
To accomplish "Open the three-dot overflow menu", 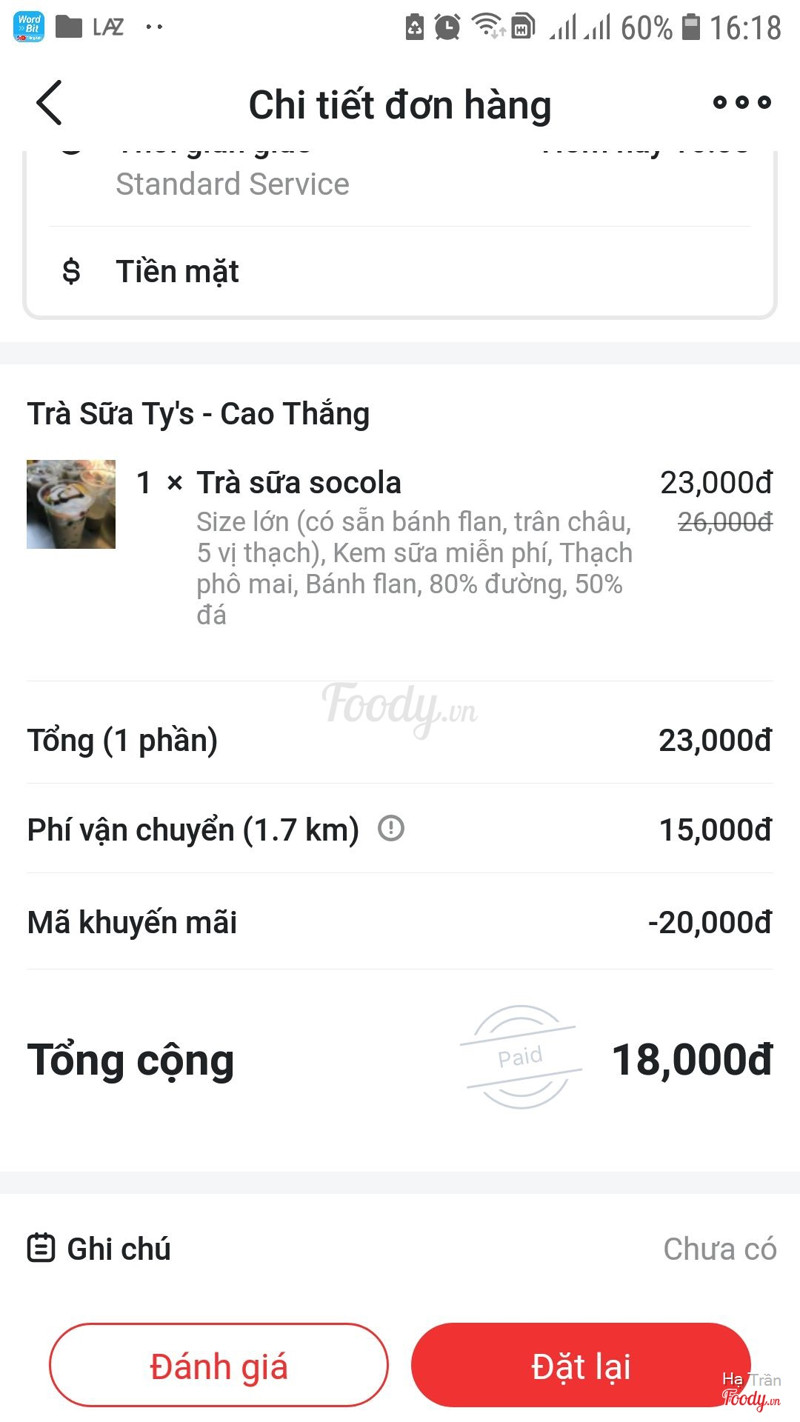I will coord(742,102).
